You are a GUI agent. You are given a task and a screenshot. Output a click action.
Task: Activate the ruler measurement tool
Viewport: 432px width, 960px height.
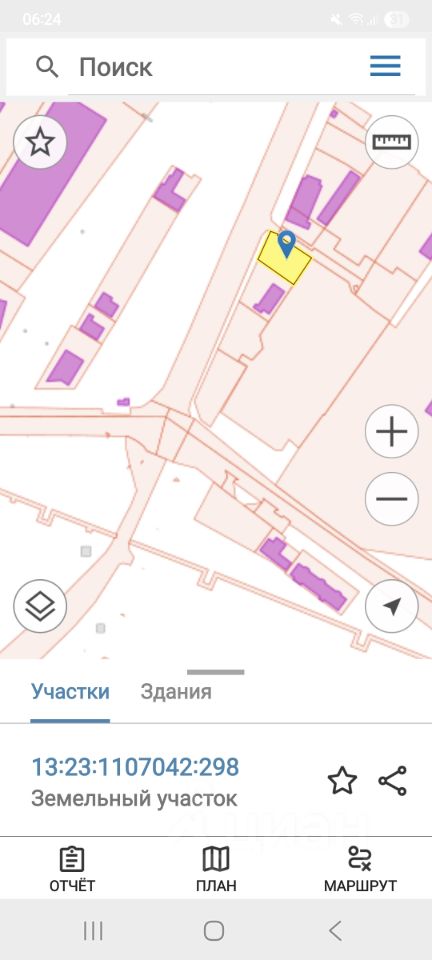[x=392, y=142]
